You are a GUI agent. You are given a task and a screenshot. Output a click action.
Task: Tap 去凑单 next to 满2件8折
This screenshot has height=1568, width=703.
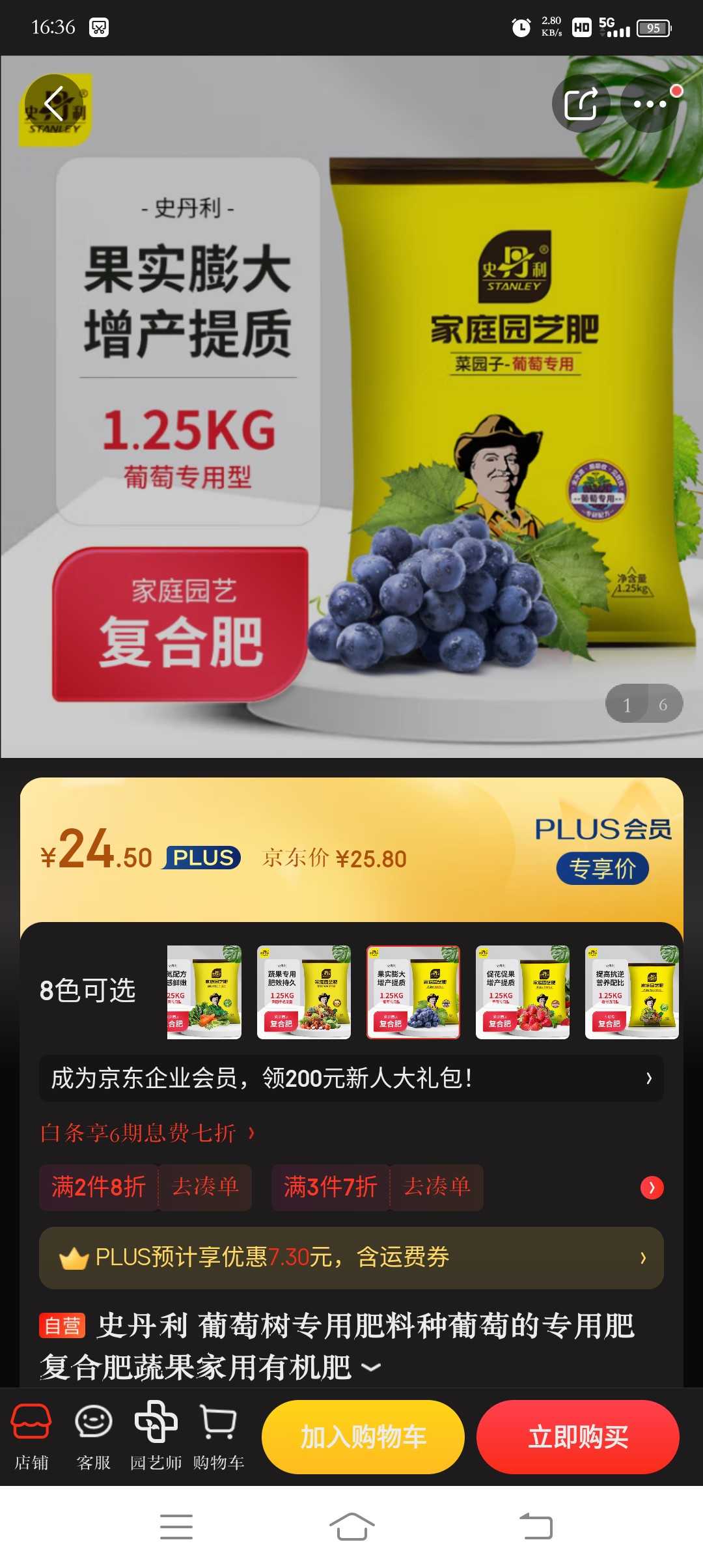205,1187
